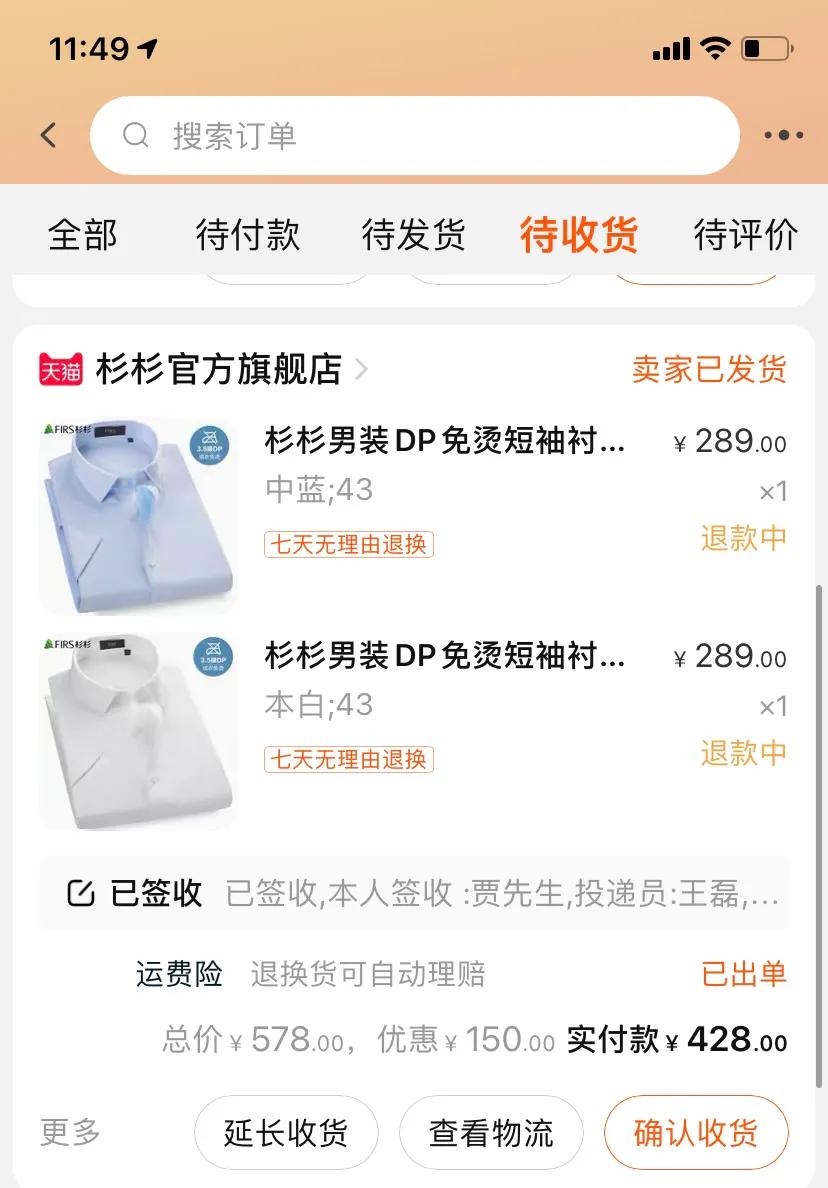Tap the three-dot more options icon
Viewport: 828px width, 1188px height.
[x=784, y=134]
